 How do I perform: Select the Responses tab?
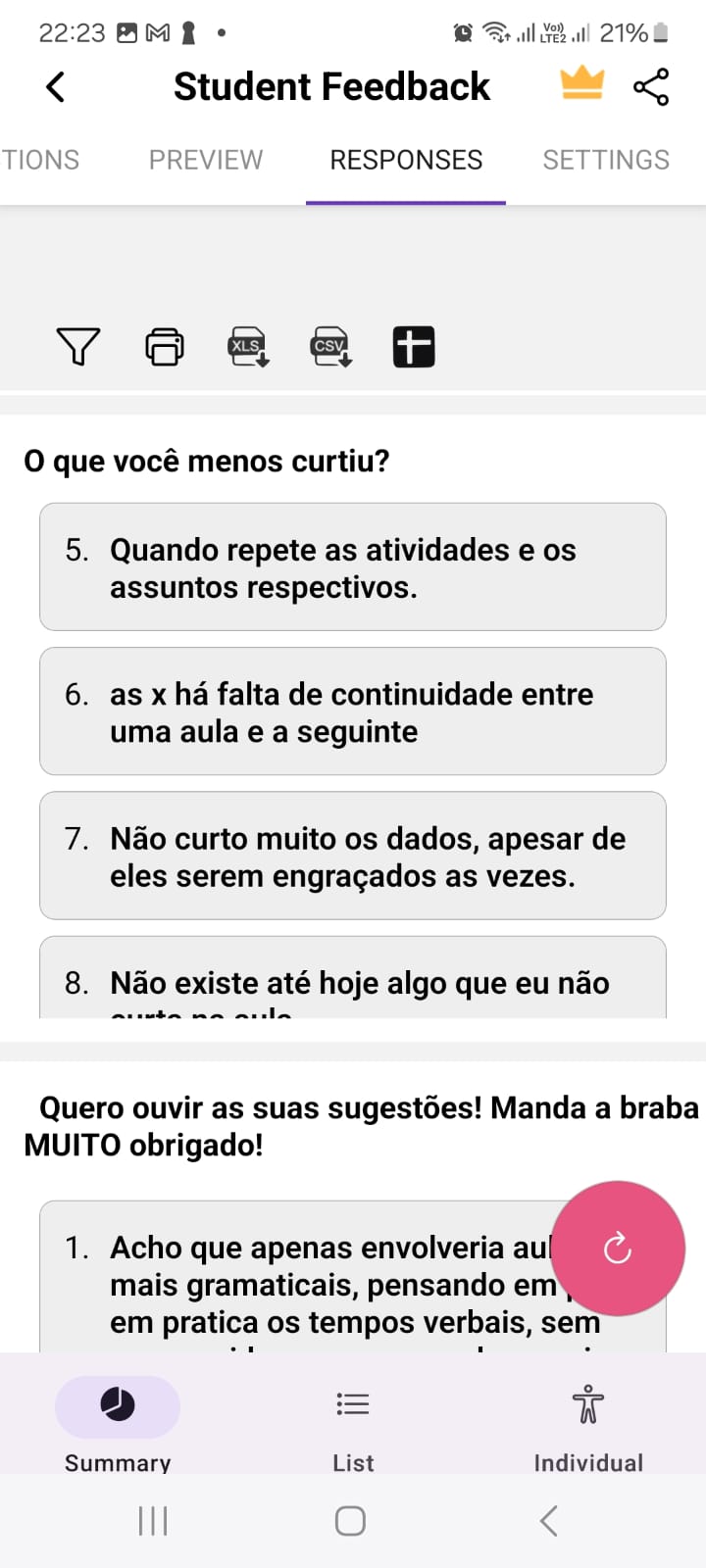(x=406, y=160)
